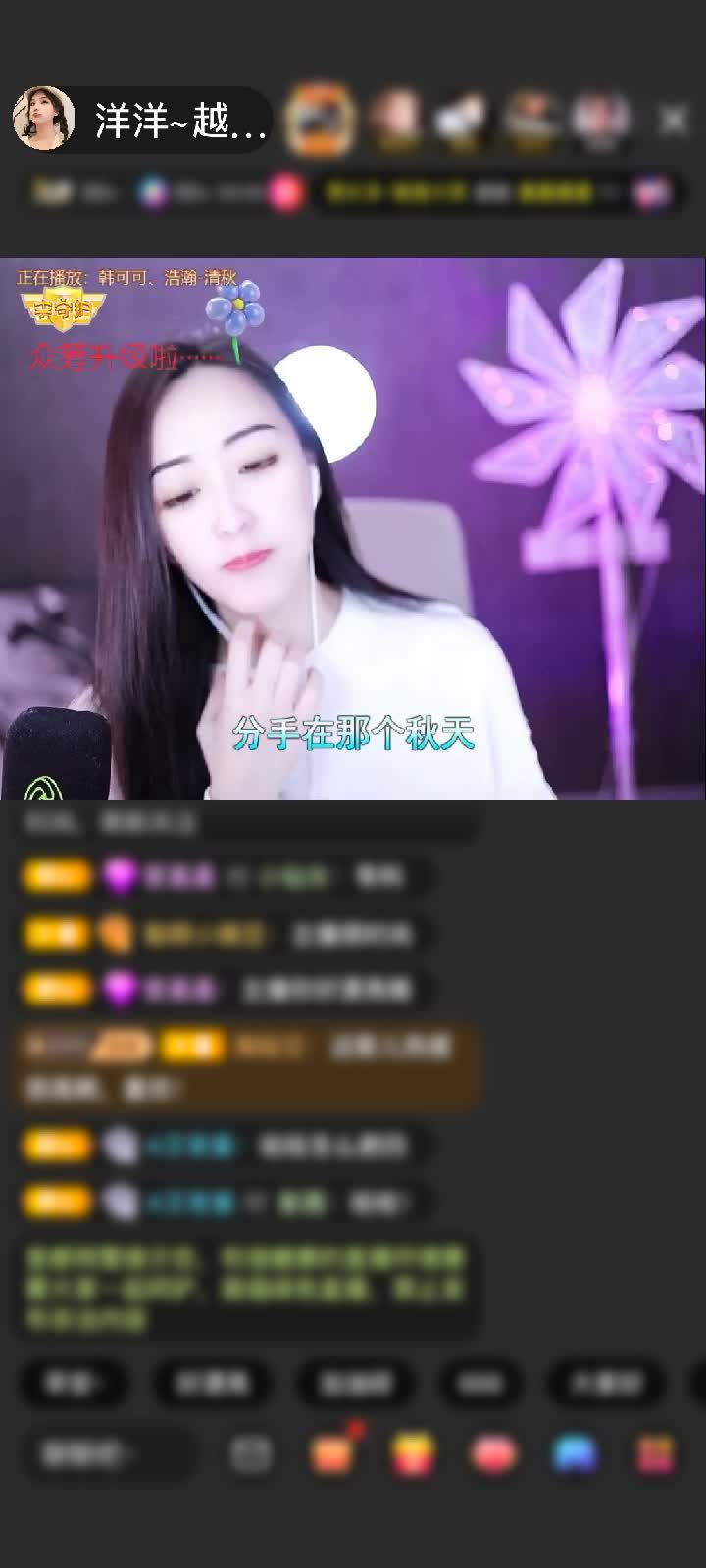This screenshot has width=706, height=1568.
Task: Tap the live video of the streamer
Action: click(353, 529)
